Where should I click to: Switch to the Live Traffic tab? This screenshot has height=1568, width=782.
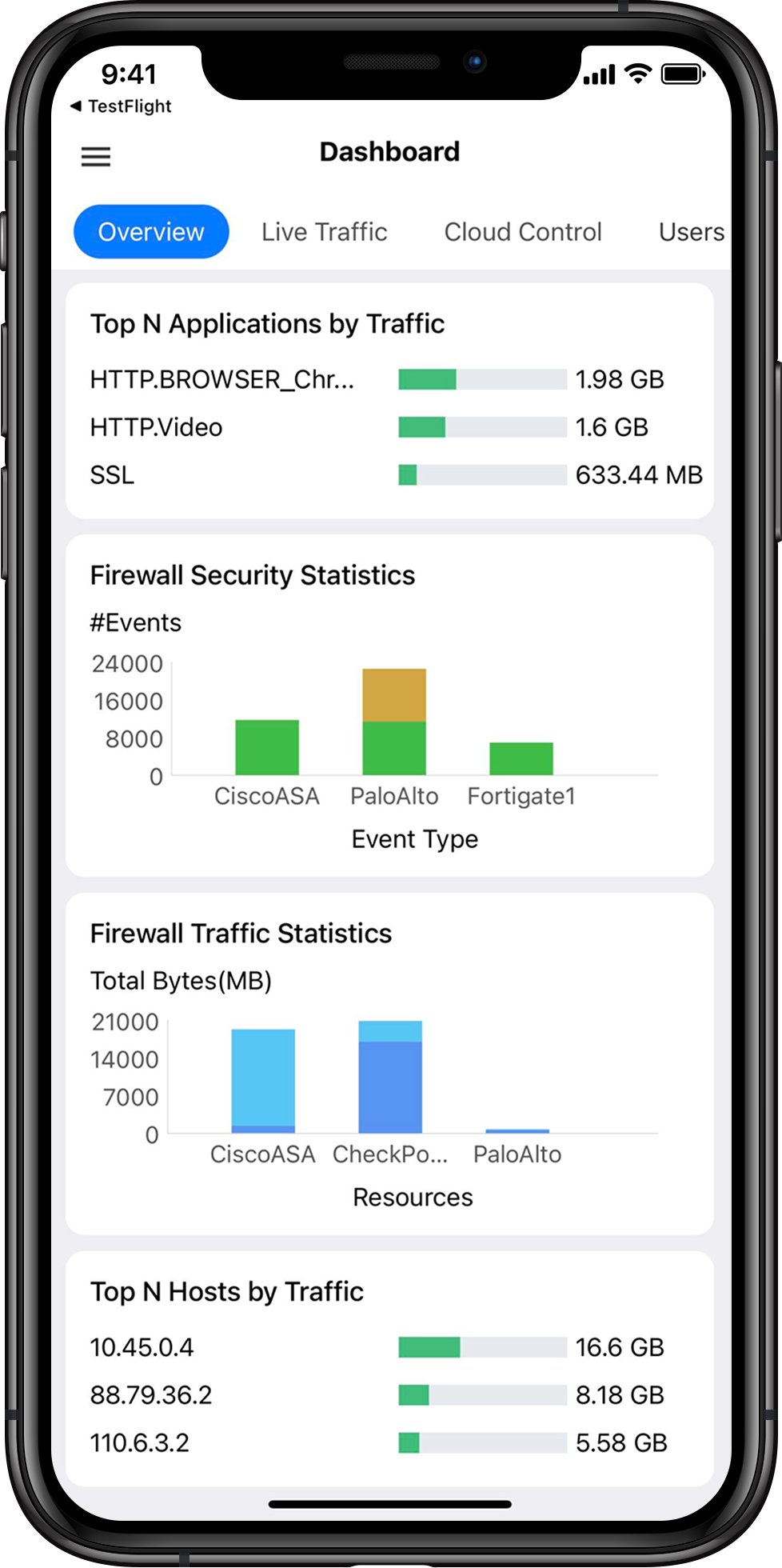coord(324,232)
